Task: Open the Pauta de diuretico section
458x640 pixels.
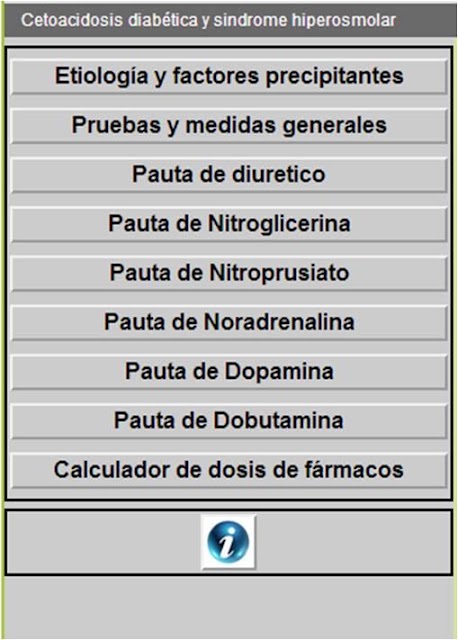Action: click(x=229, y=175)
